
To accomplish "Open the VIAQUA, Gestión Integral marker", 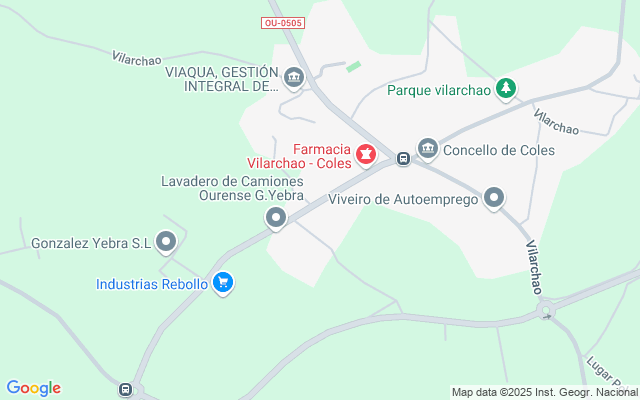I will point(293,77).
